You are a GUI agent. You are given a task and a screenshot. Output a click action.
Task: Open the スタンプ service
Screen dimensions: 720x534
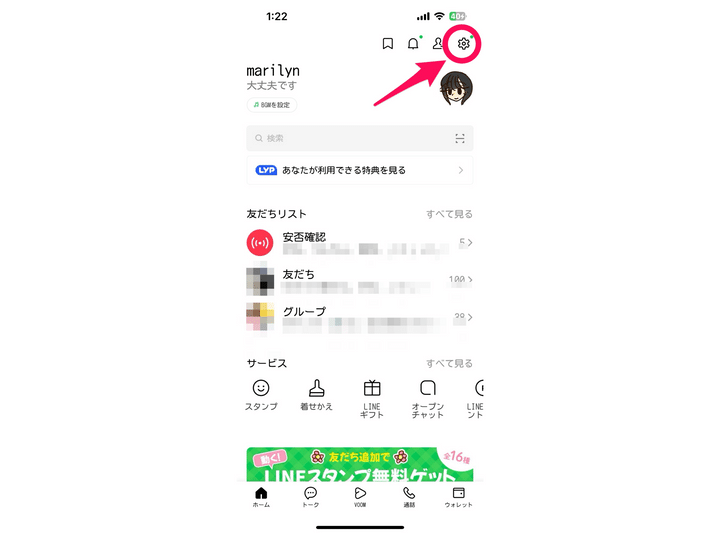pos(261,395)
